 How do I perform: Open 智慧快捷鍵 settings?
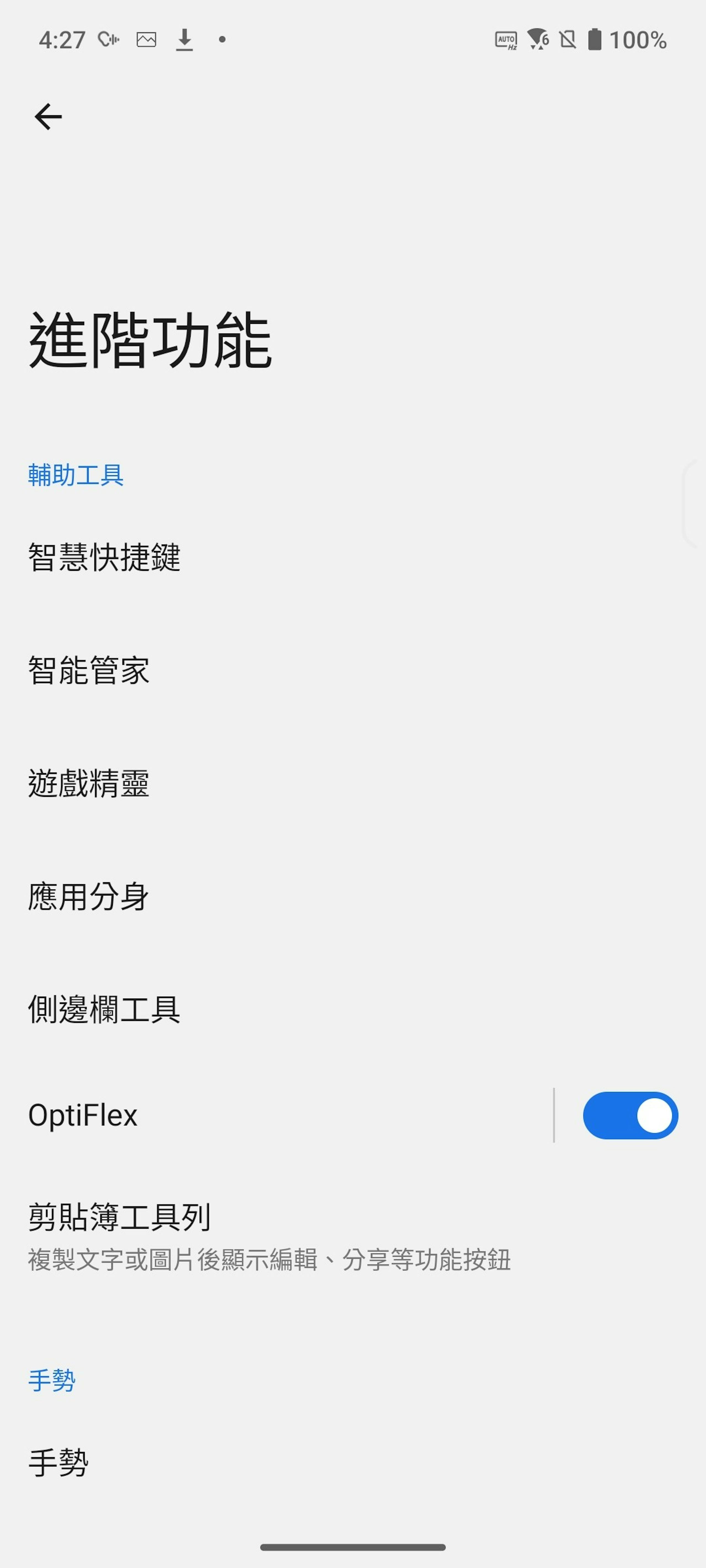pos(353,557)
